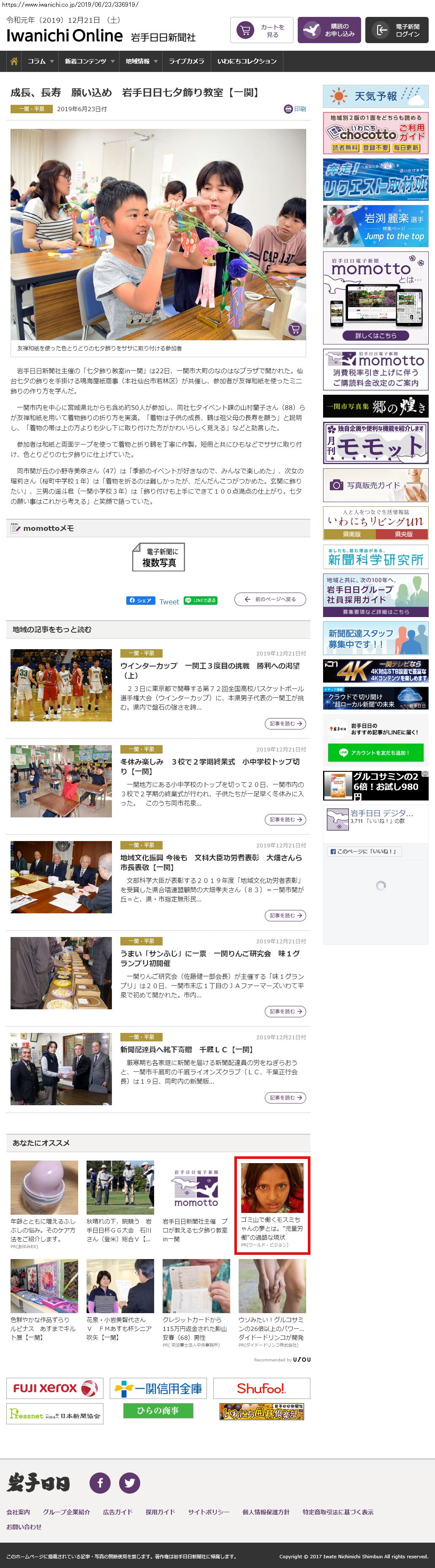
Task: Open footer Twitter icon
Action: (130, 1483)
